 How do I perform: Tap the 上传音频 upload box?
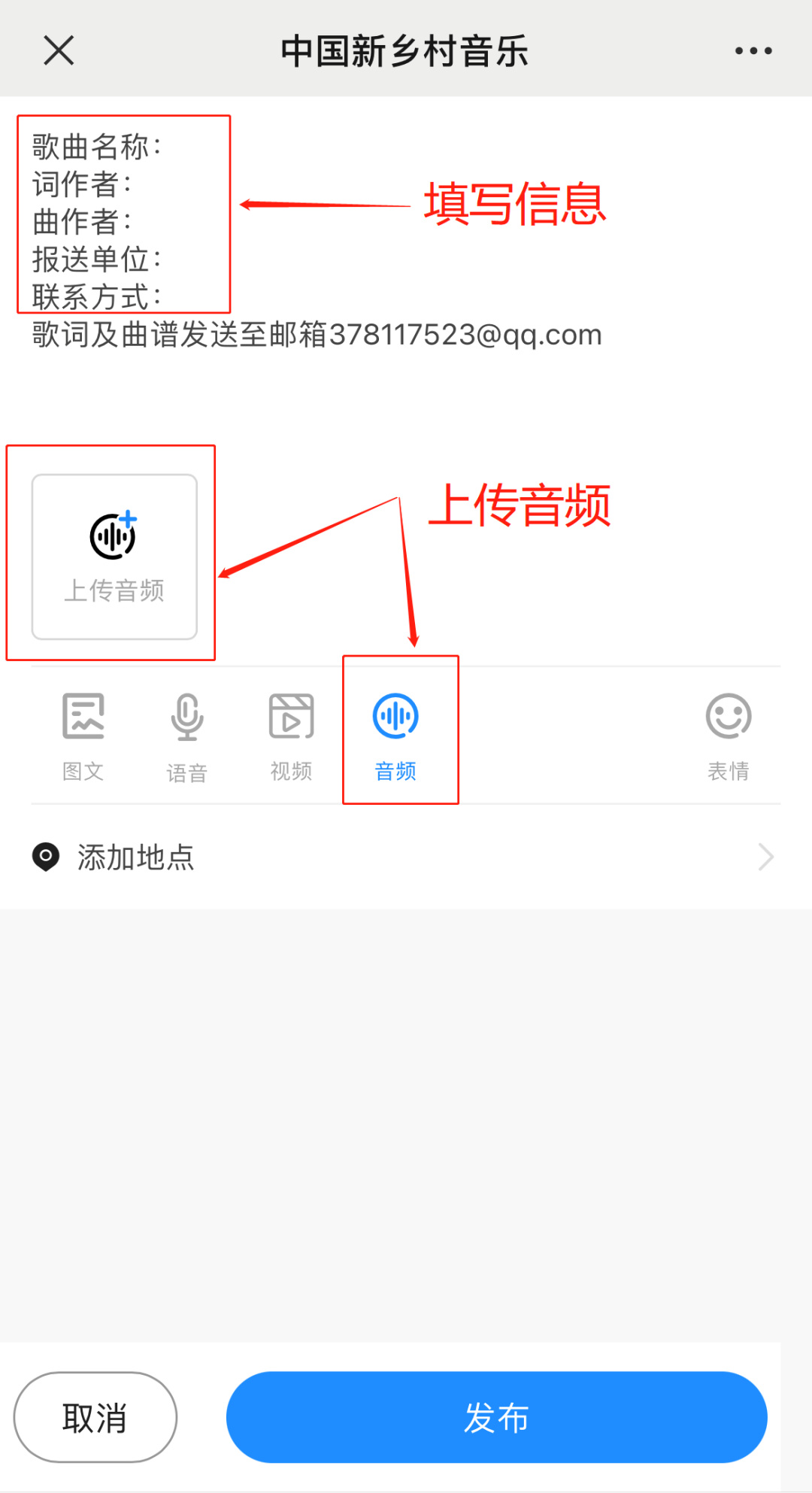[114, 557]
